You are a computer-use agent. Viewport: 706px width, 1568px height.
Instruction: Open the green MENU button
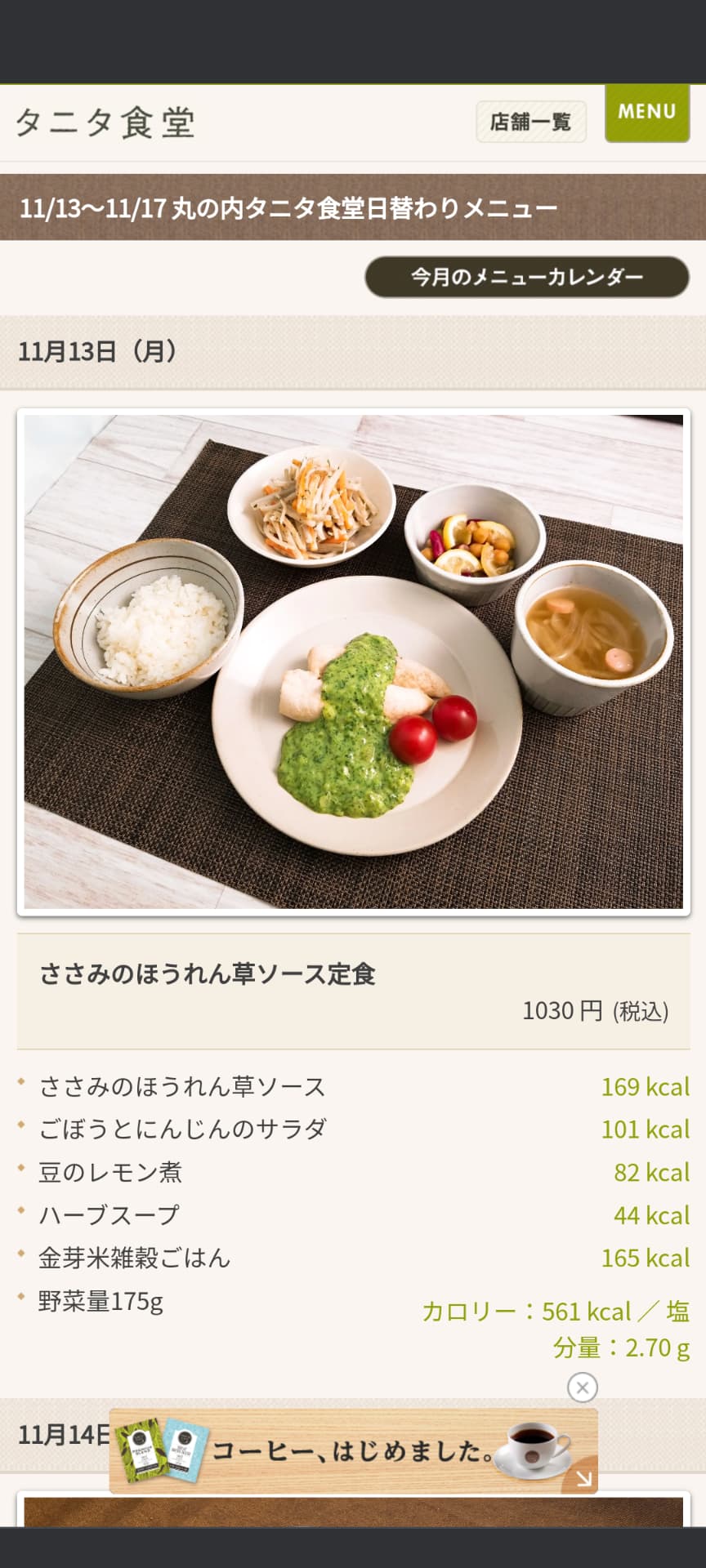tap(647, 113)
